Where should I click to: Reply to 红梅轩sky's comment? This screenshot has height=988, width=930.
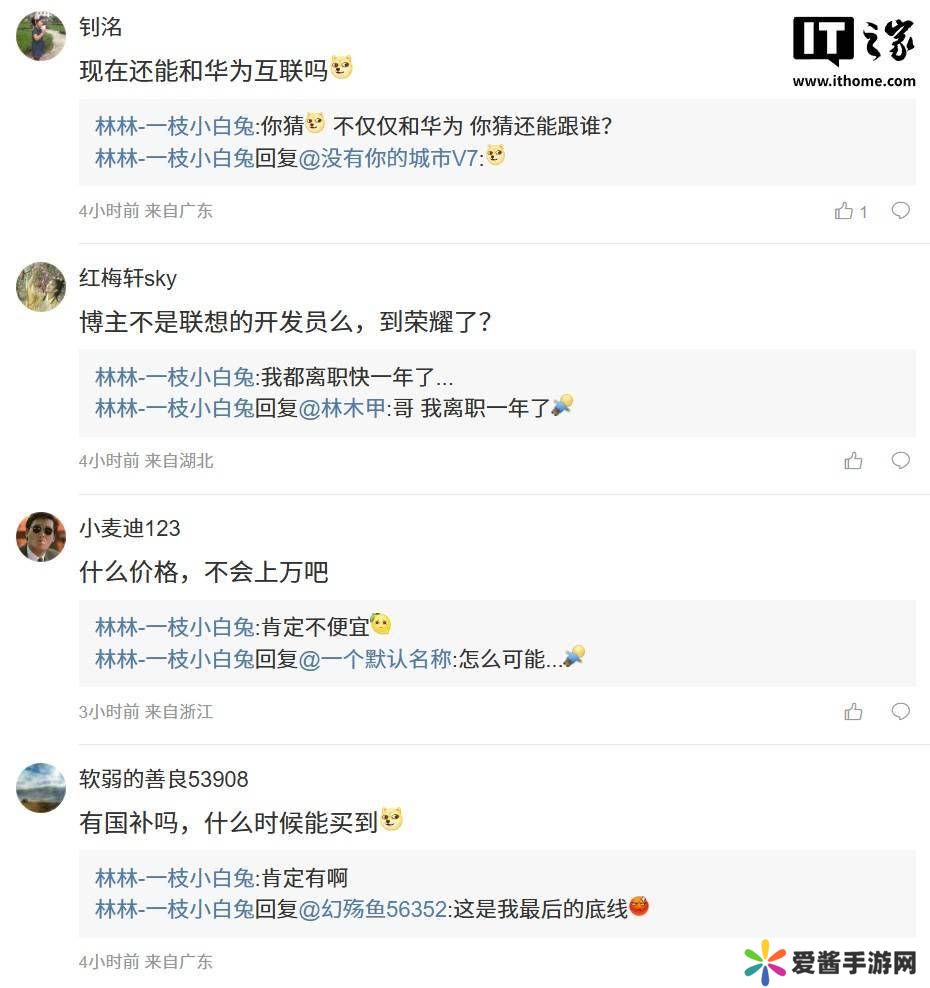(900, 461)
